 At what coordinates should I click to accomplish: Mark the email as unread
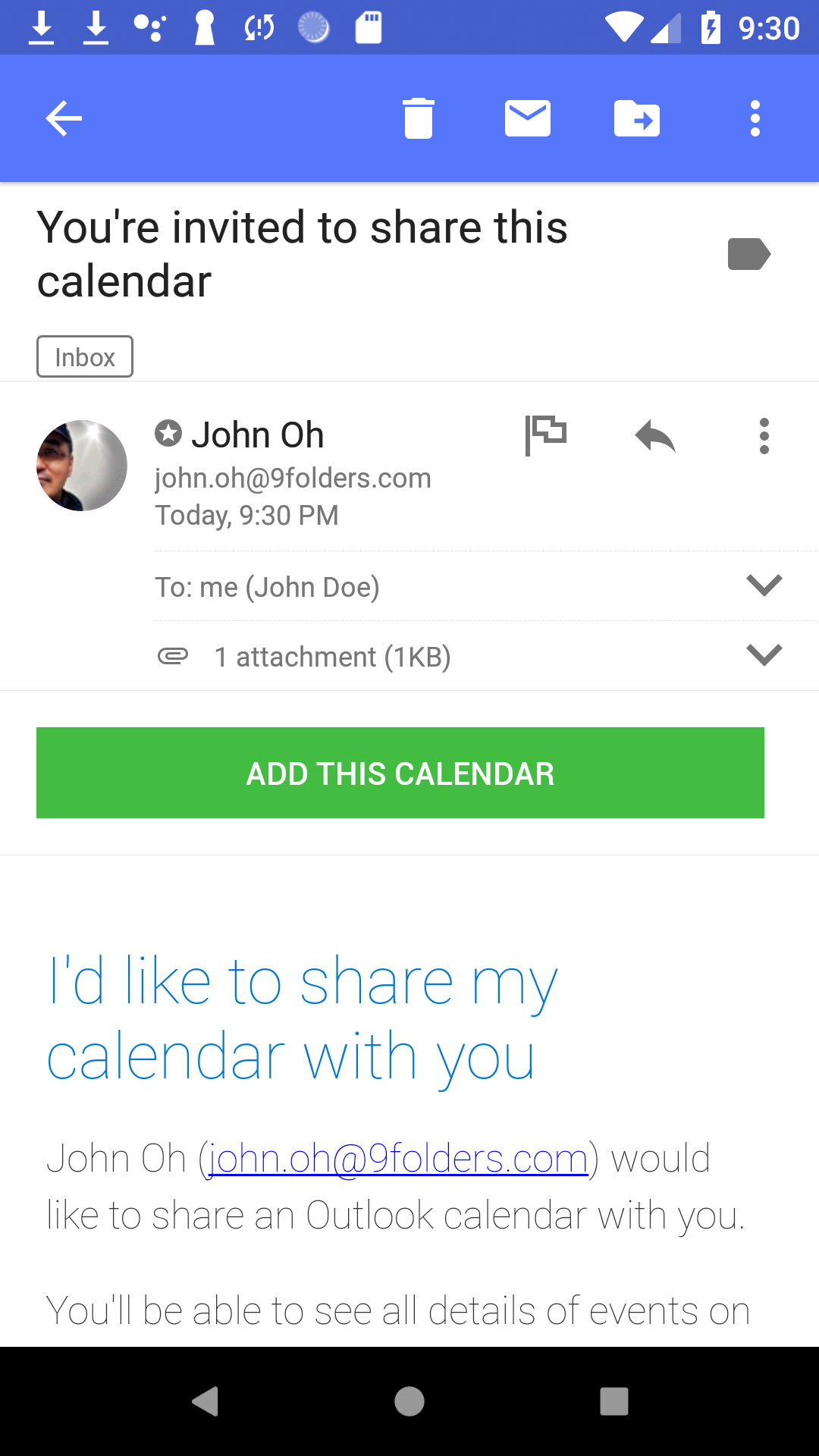(528, 118)
